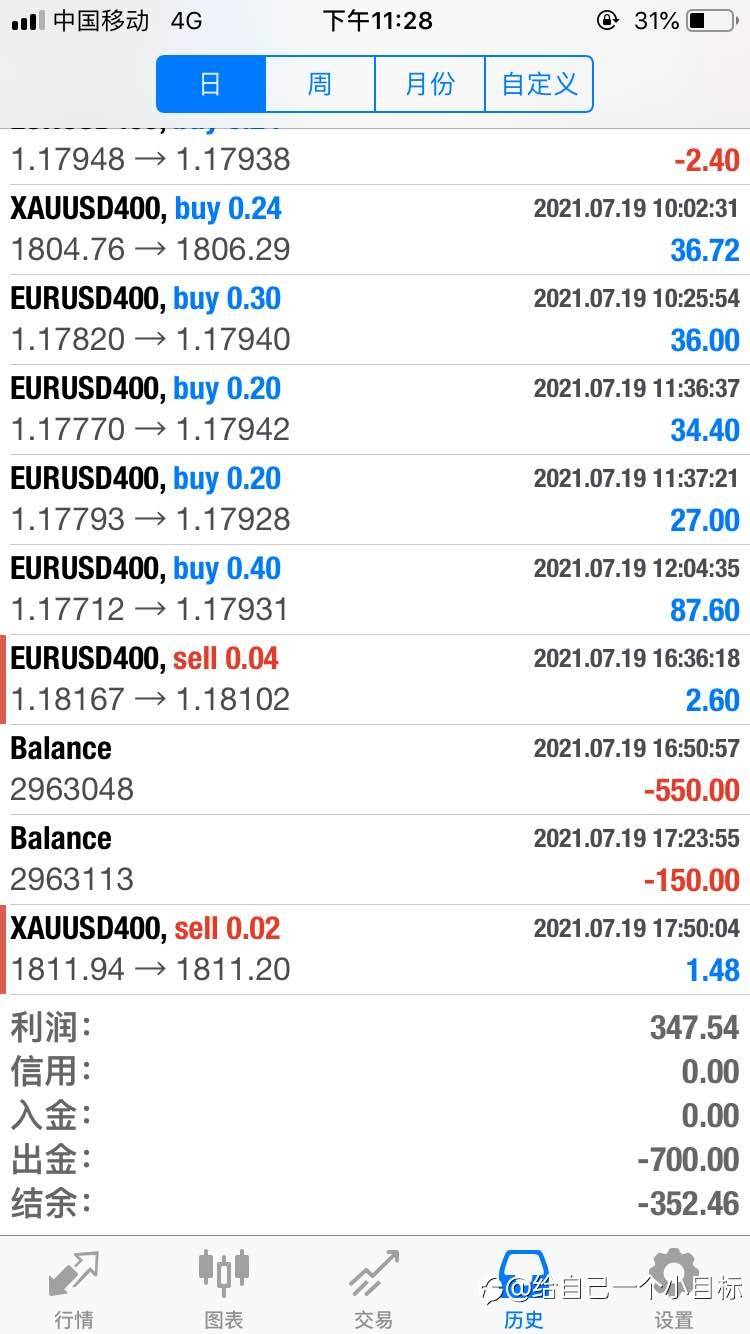The width and height of the screenshot is (750, 1334).
Task: Select the 日 period tab
Action: click(211, 84)
